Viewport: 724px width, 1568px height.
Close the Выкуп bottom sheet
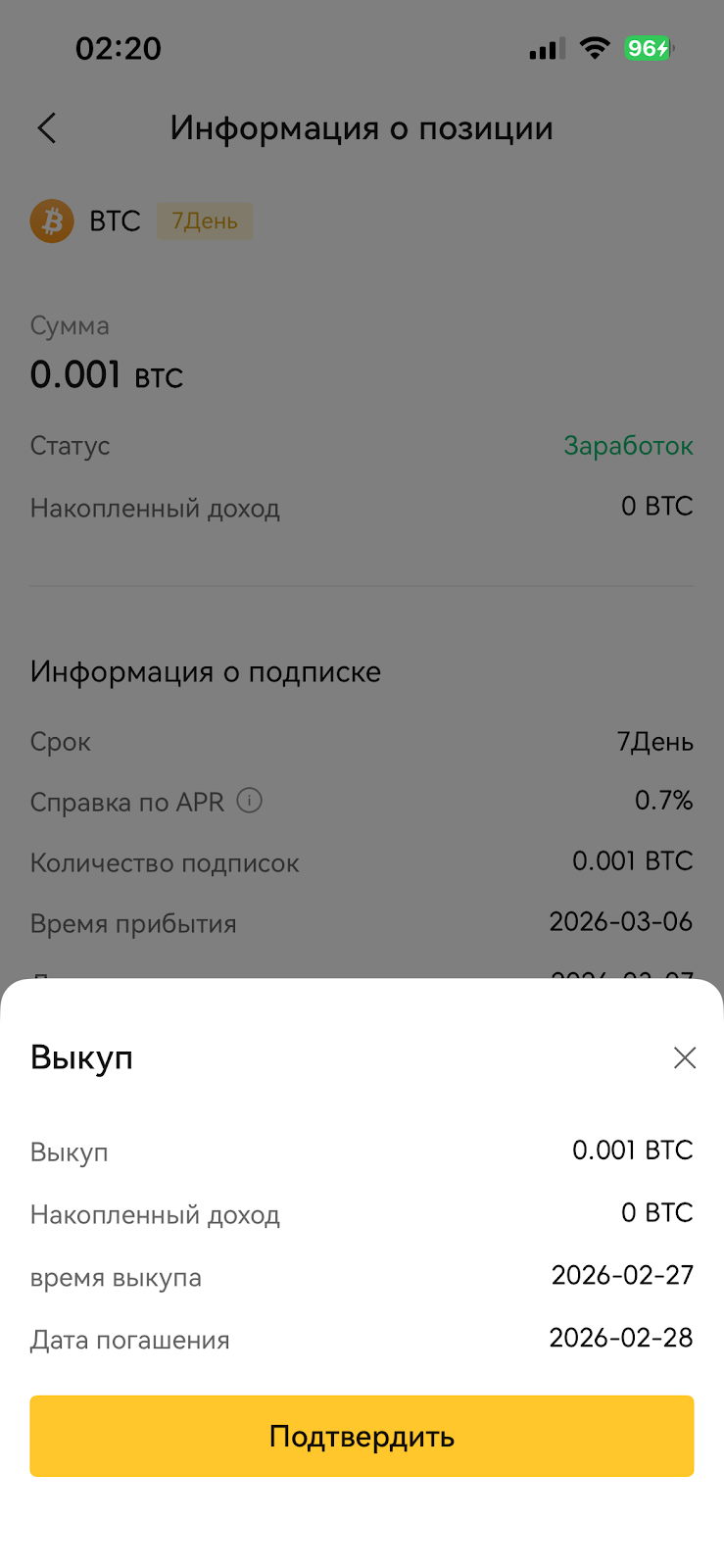coord(685,1057)
